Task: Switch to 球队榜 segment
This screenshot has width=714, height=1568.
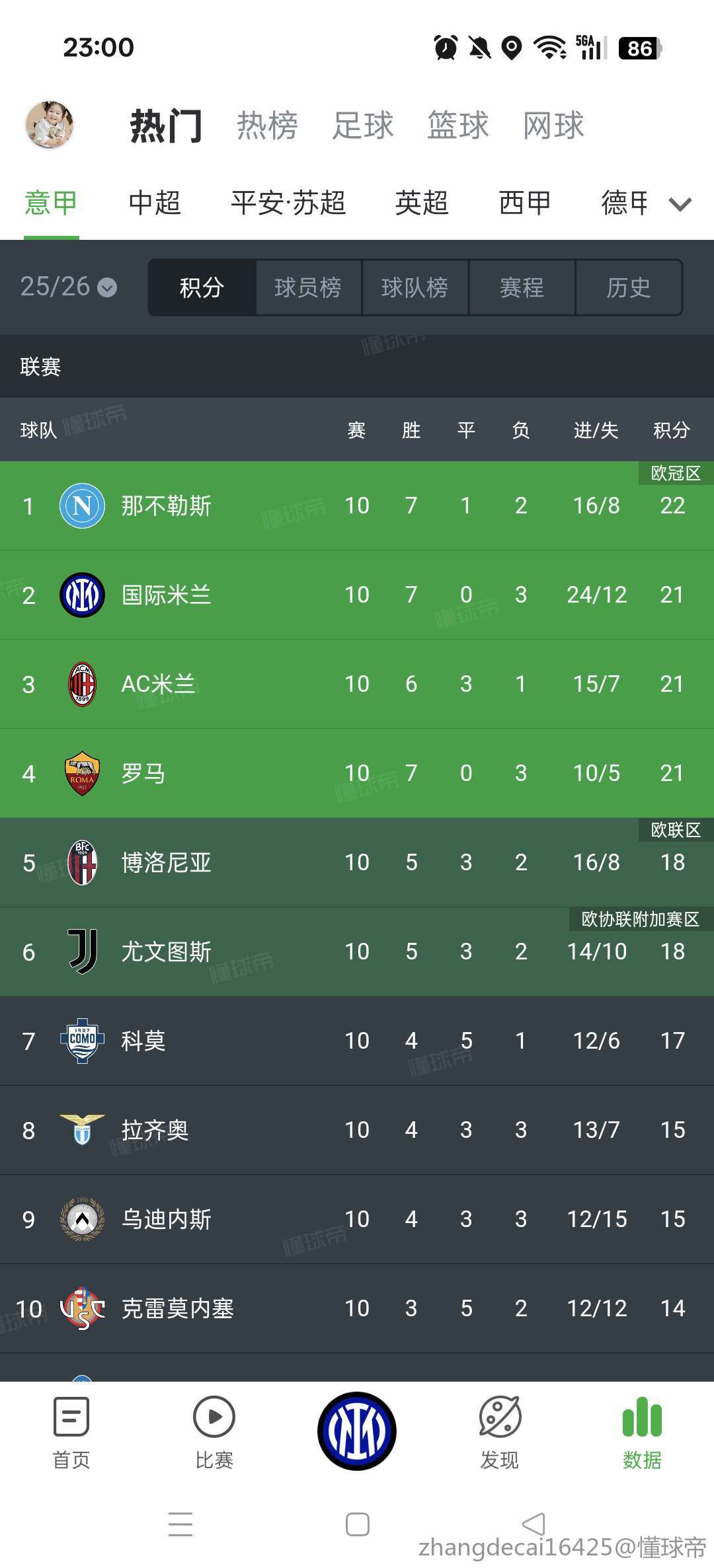Action: (415, 287)
